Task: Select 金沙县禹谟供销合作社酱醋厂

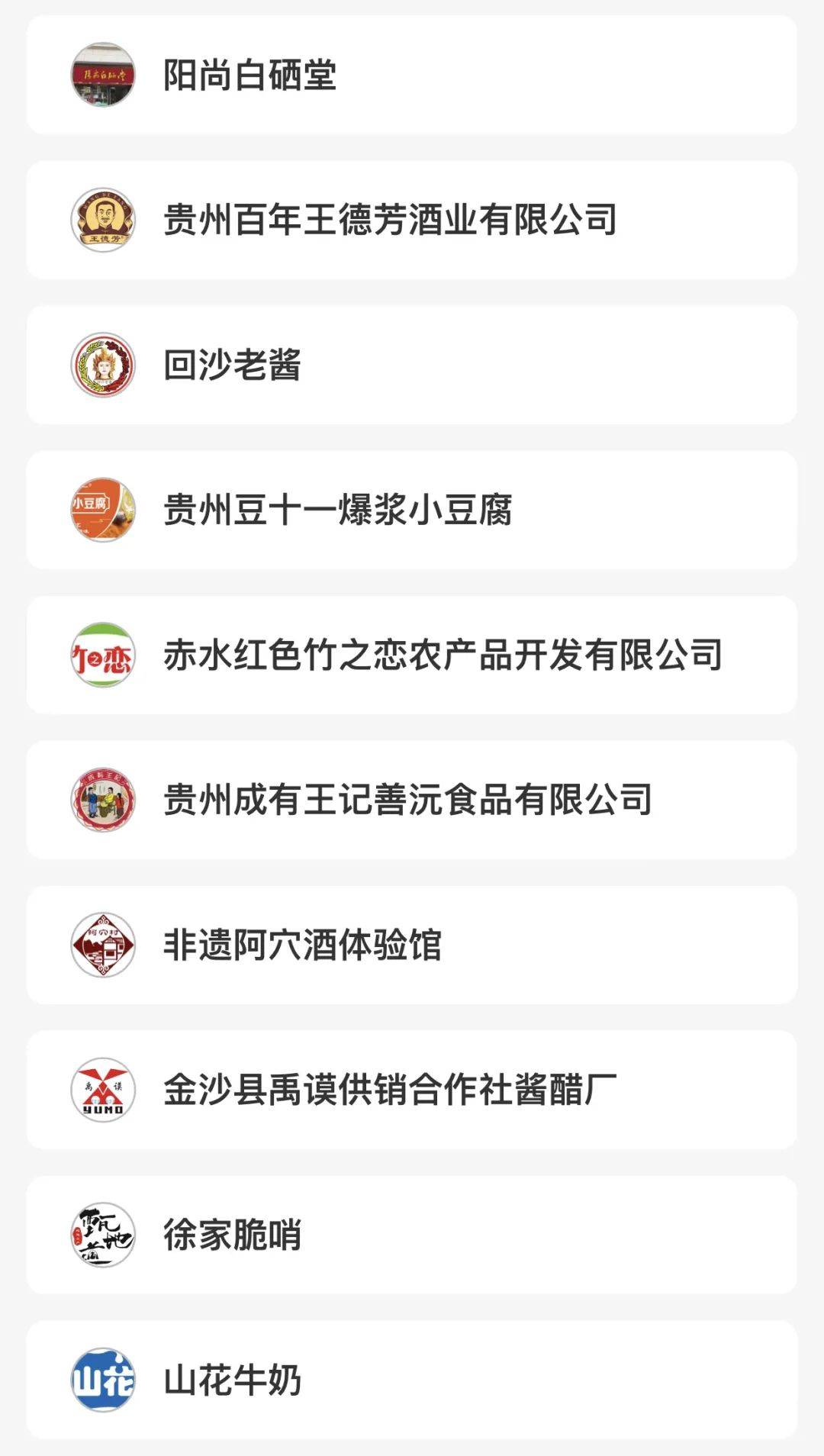Action: [x=412, y=1090]
